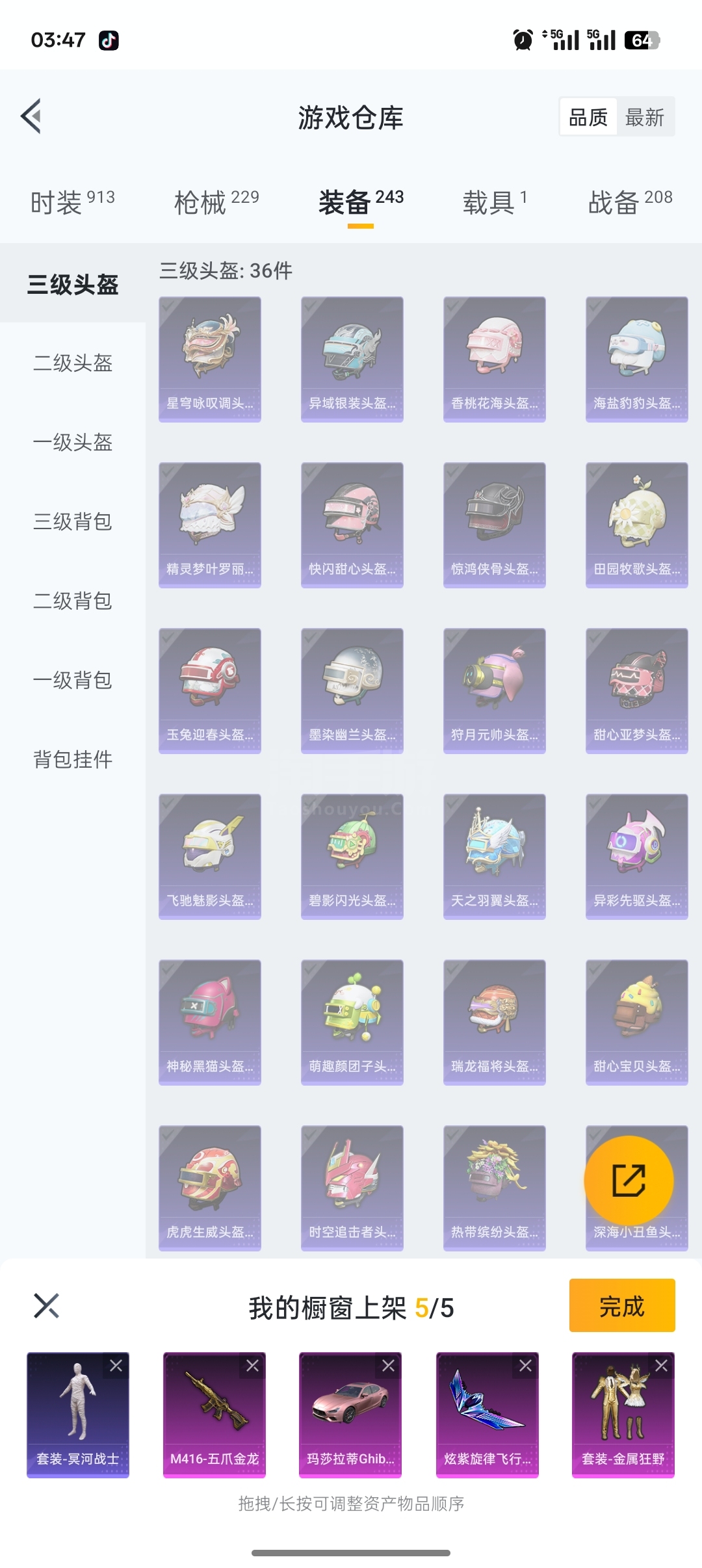Screen dimensions: 702x1568
Task: Close the 我的橱窗上架 panel
Action: pyautogui.click(x=46, y=1305)
